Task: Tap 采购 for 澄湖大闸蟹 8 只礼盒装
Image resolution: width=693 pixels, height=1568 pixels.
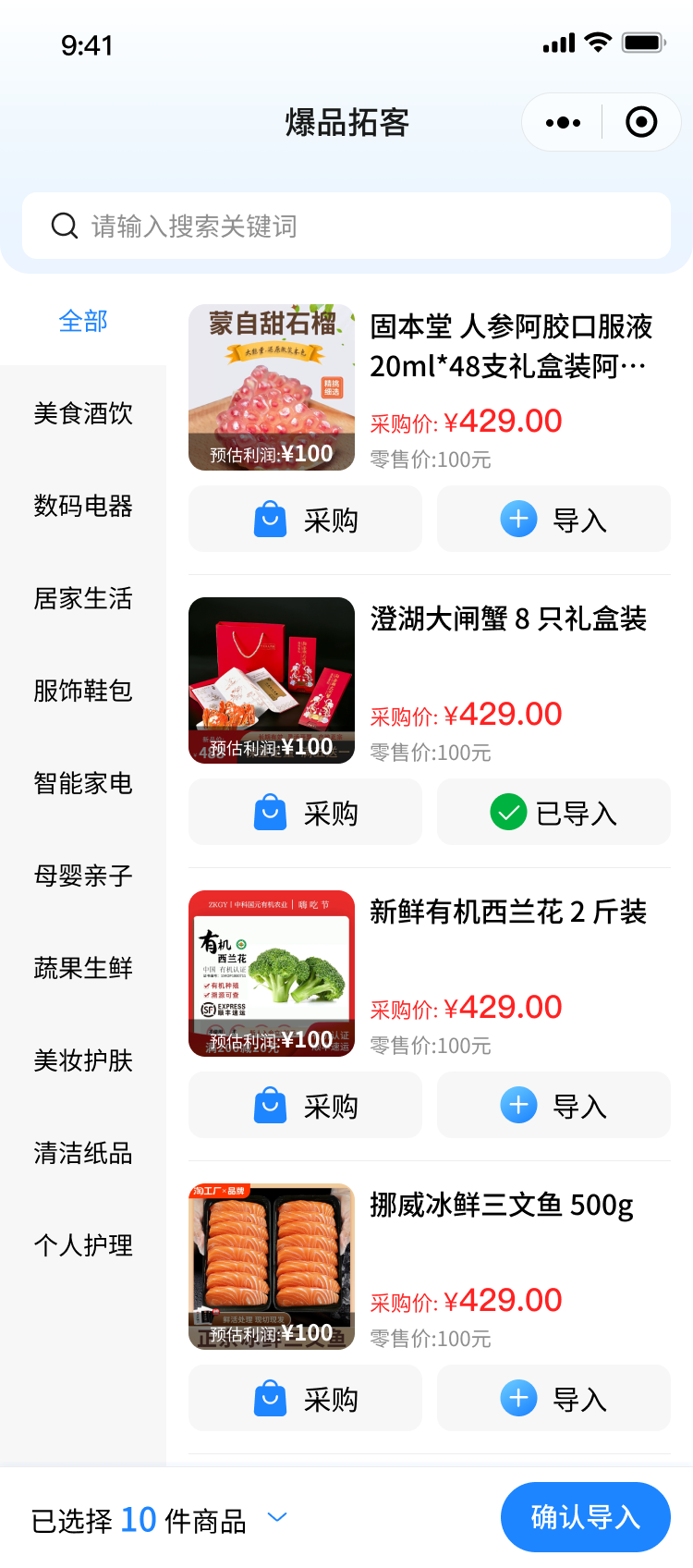Action: (x=305, y=813)
